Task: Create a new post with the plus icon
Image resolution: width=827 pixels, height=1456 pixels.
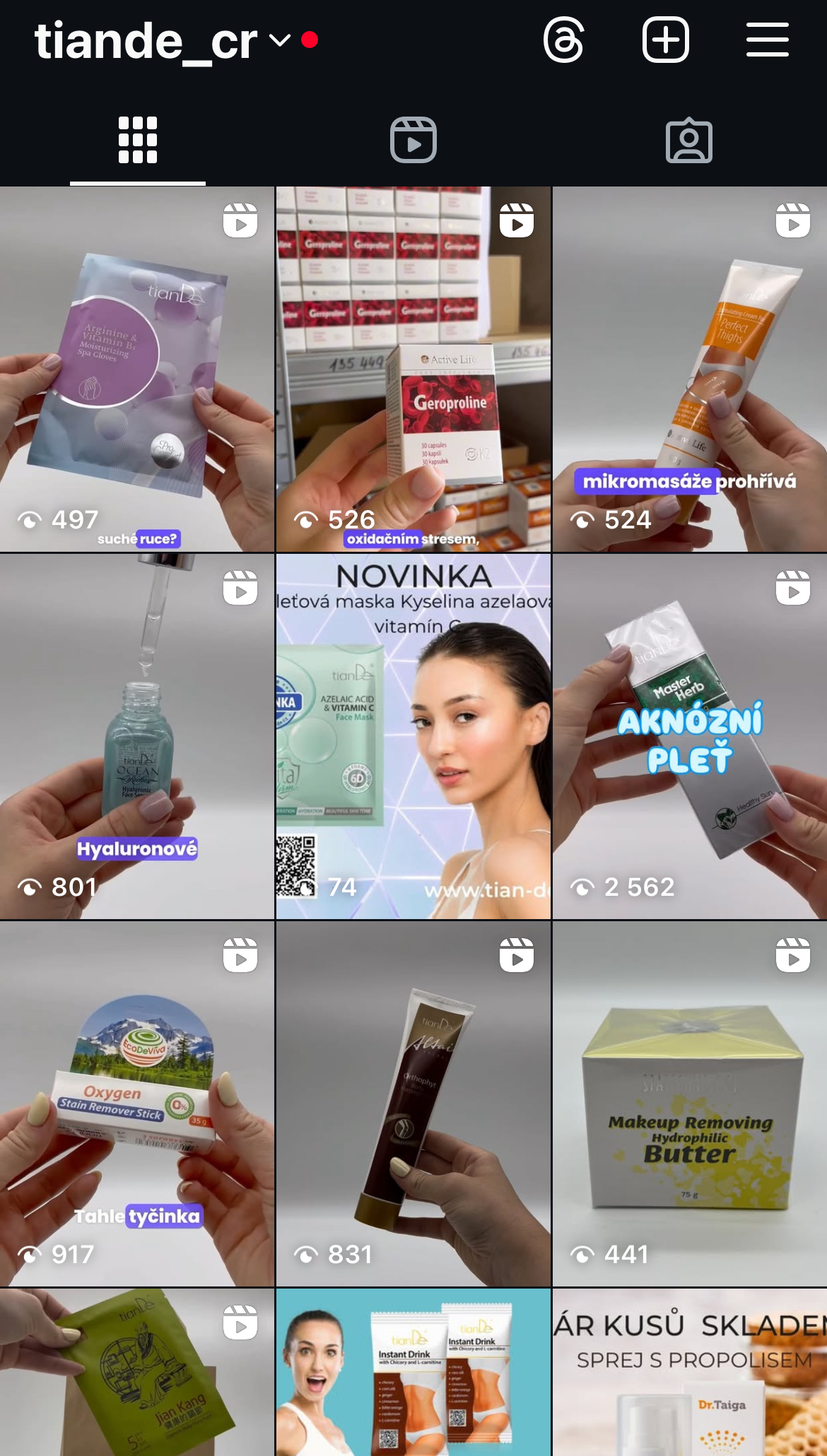Action: pyautogui.click(x=665, y=40)
